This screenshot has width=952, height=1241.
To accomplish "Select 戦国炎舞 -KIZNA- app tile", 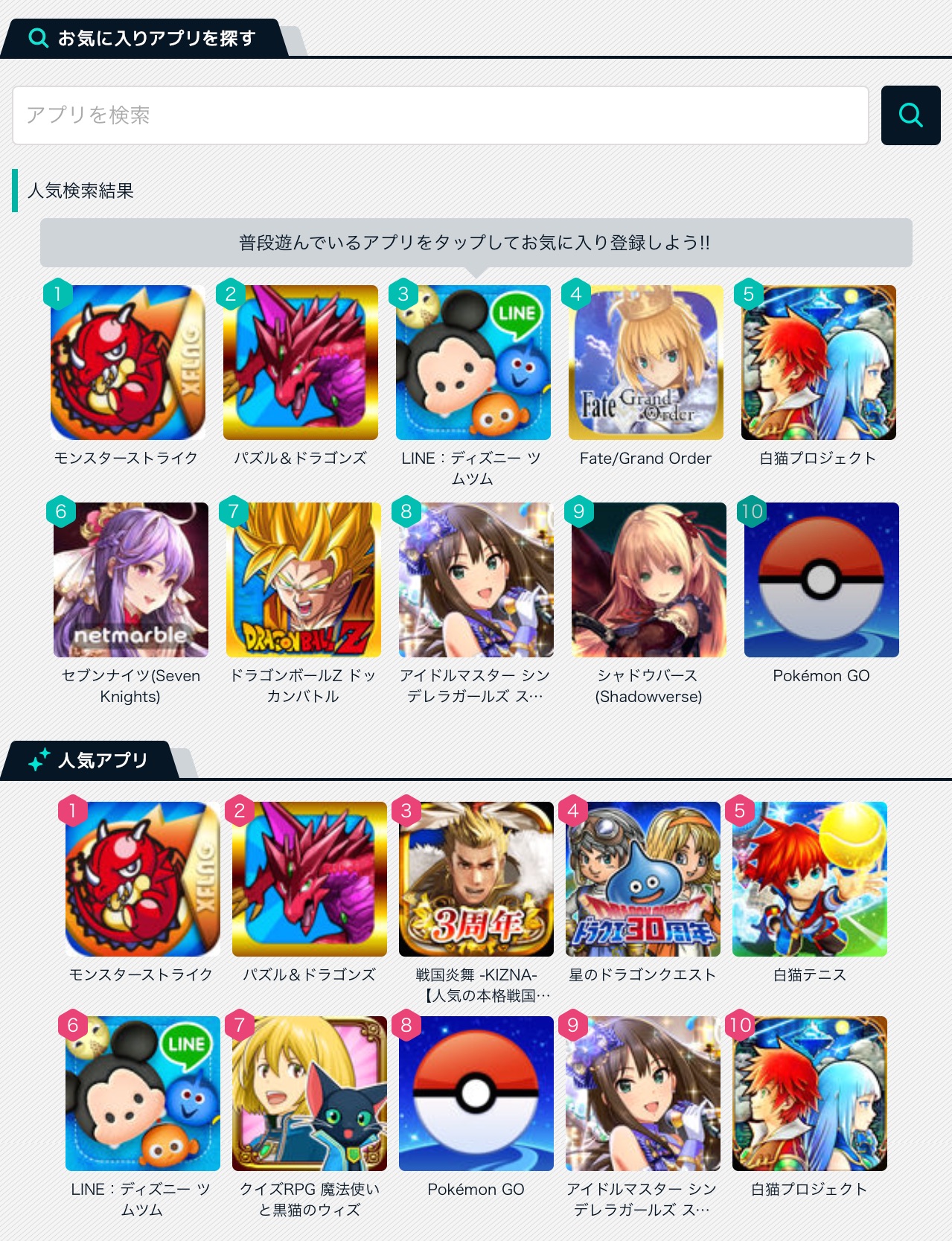I will (476, 880).
